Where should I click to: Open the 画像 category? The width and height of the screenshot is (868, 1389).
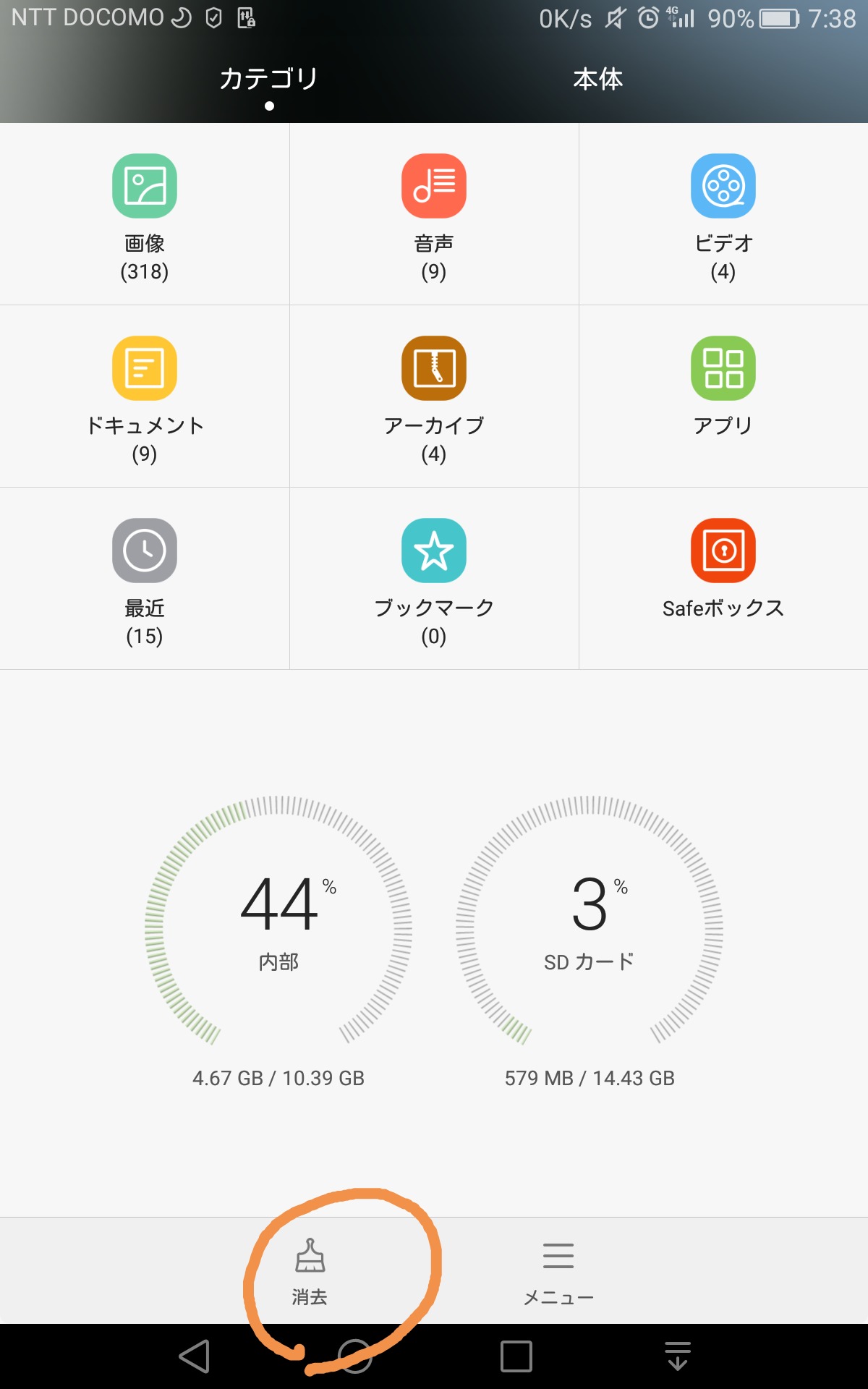pyautogui.click(x=145, y=215)
